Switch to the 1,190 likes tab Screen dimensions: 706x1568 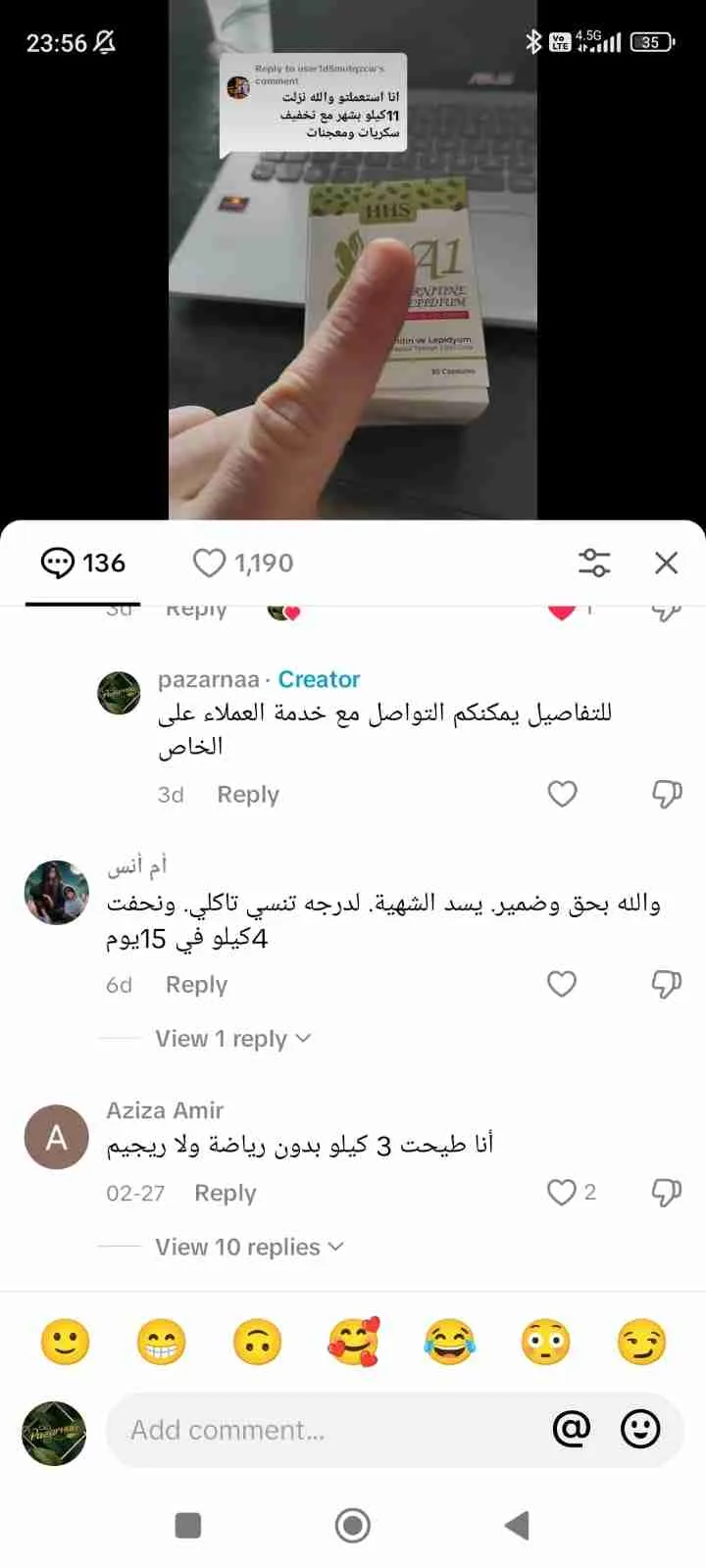243,563
